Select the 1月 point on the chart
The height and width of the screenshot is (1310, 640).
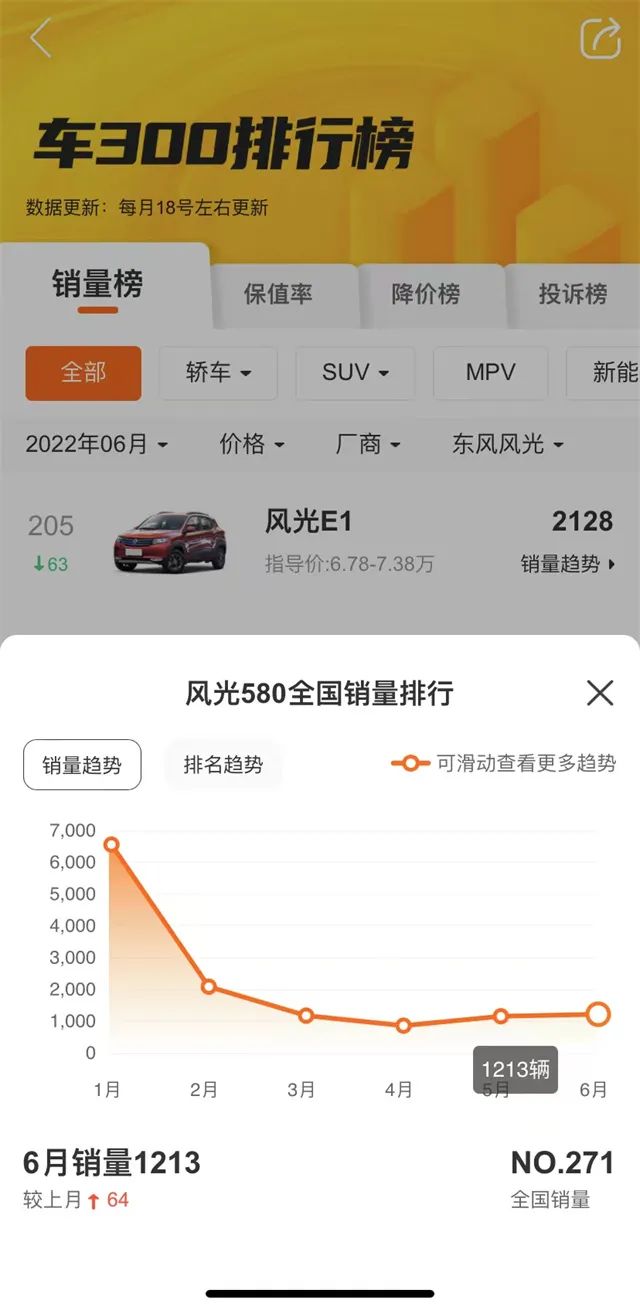111,845
